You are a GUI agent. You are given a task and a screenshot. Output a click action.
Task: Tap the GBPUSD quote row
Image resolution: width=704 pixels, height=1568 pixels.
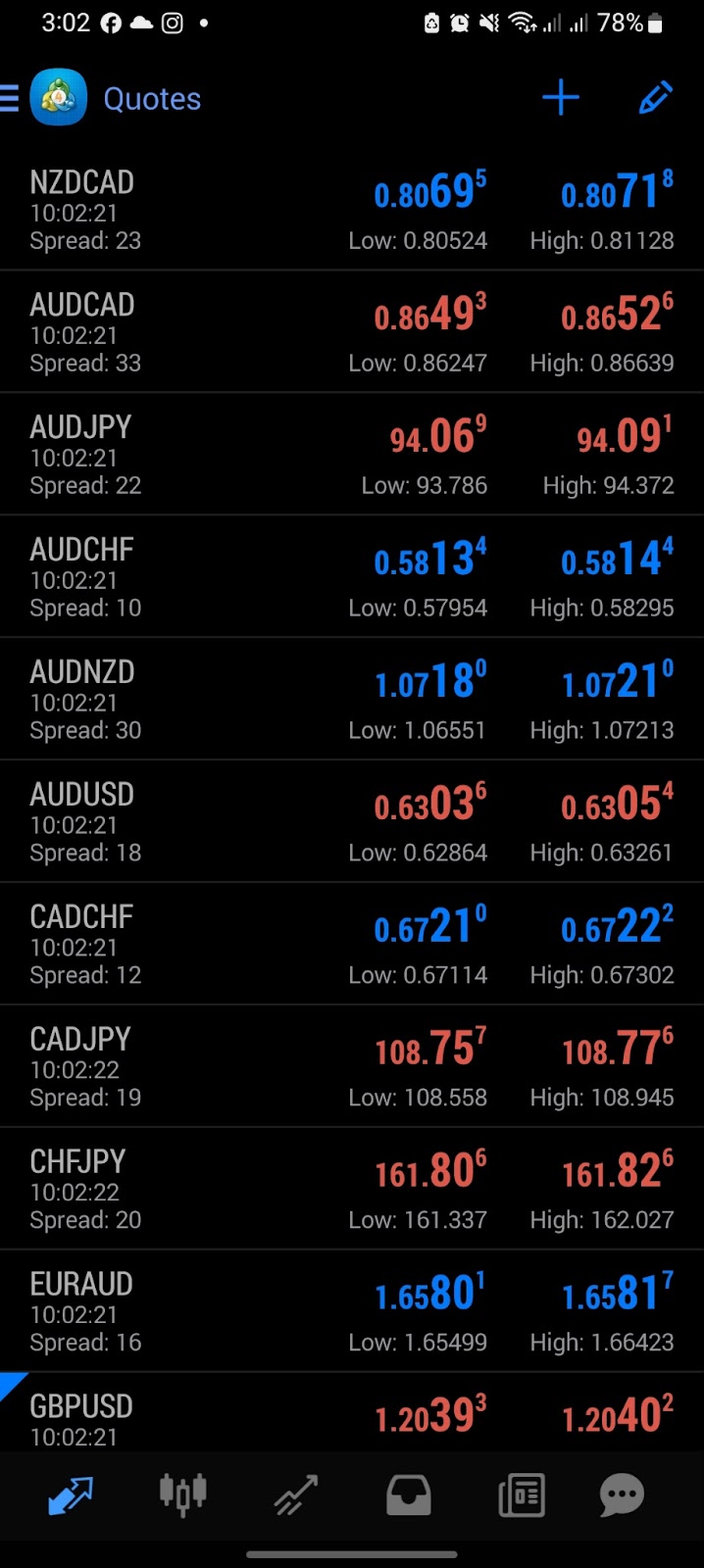[x=352, y=1412]
